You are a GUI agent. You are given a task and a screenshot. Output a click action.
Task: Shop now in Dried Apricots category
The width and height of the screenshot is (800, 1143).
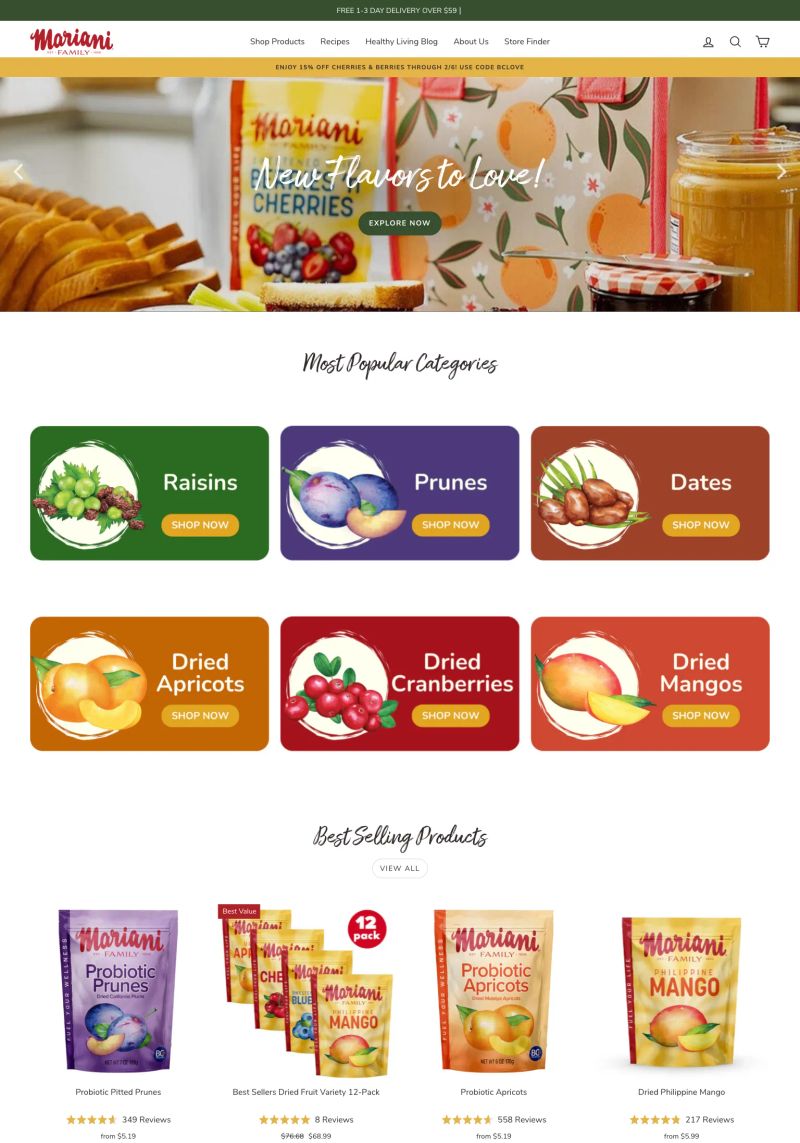point(200,715)
